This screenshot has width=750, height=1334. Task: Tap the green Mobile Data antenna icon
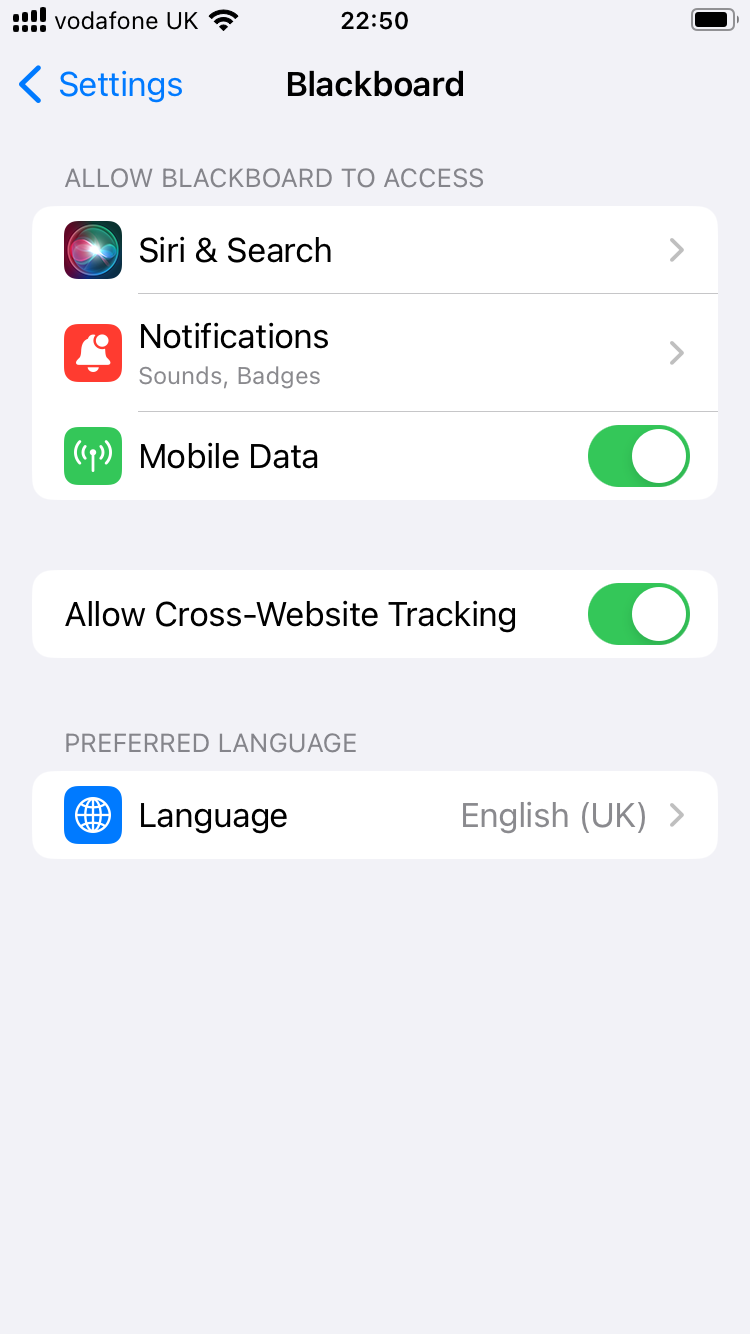[92, 456]
